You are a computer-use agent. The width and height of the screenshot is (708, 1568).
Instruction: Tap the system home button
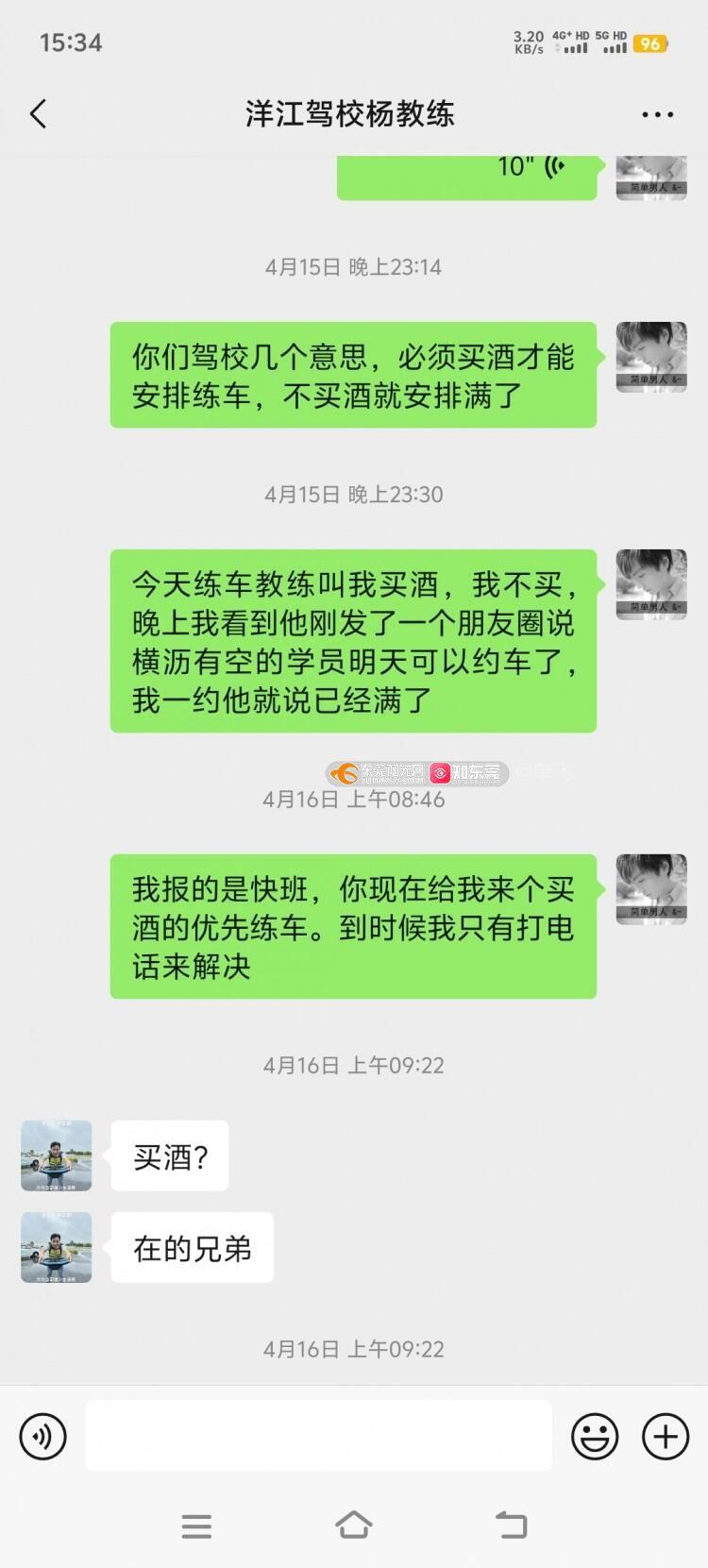click(x=354, y=1526)
